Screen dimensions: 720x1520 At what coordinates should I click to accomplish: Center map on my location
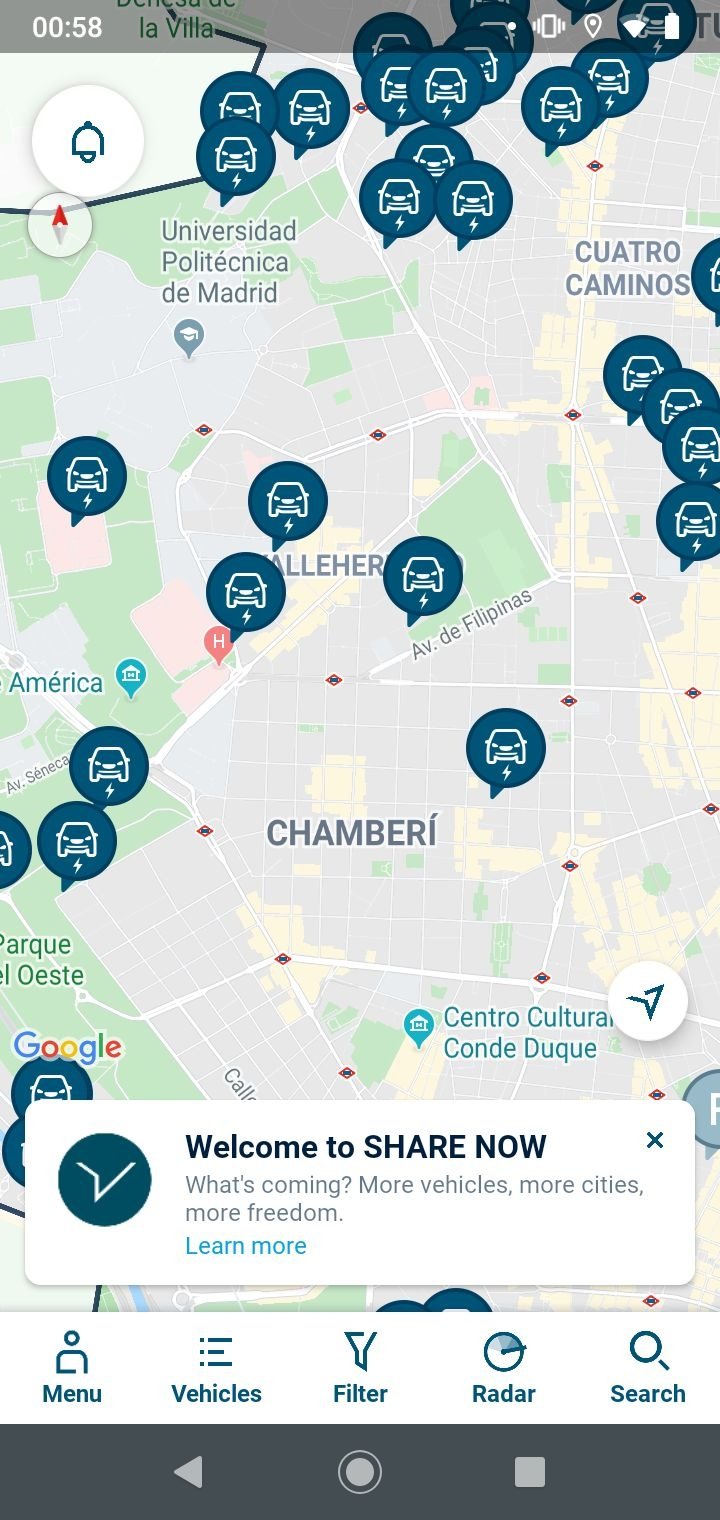648,1001
